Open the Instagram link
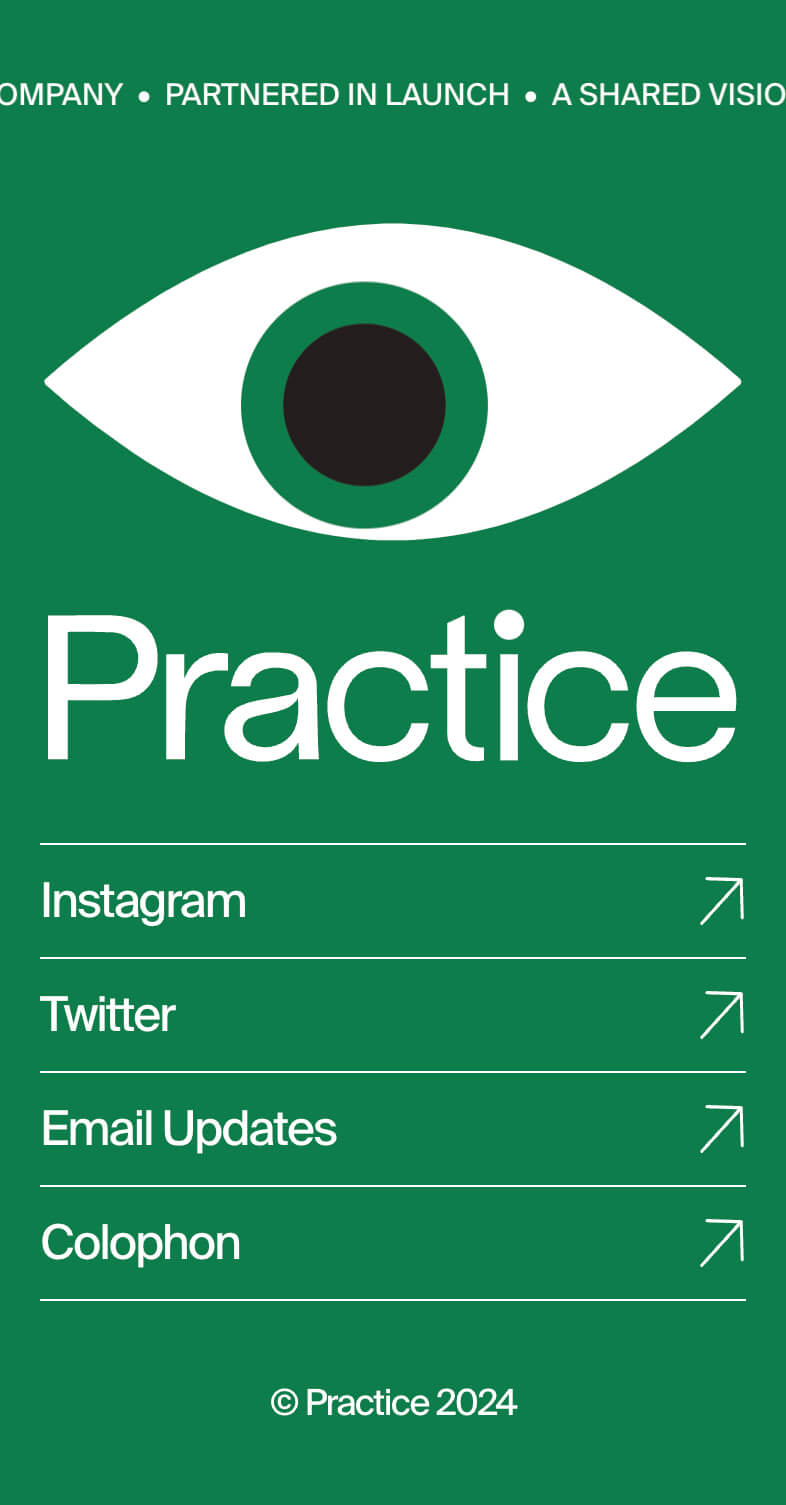This screenshot has height=1505, width=786. [x=144, y=900]
